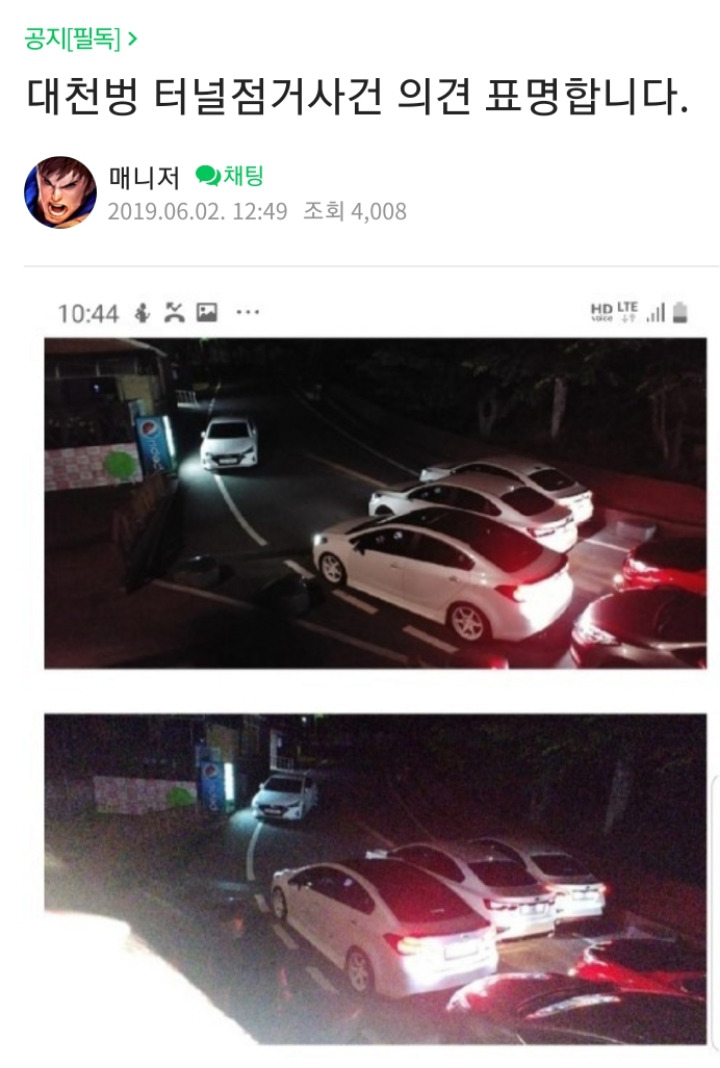The height and width of the screenshot is (1068, 720).
Task: Open the 매니저 author name
Action: (x=143, y=178)
